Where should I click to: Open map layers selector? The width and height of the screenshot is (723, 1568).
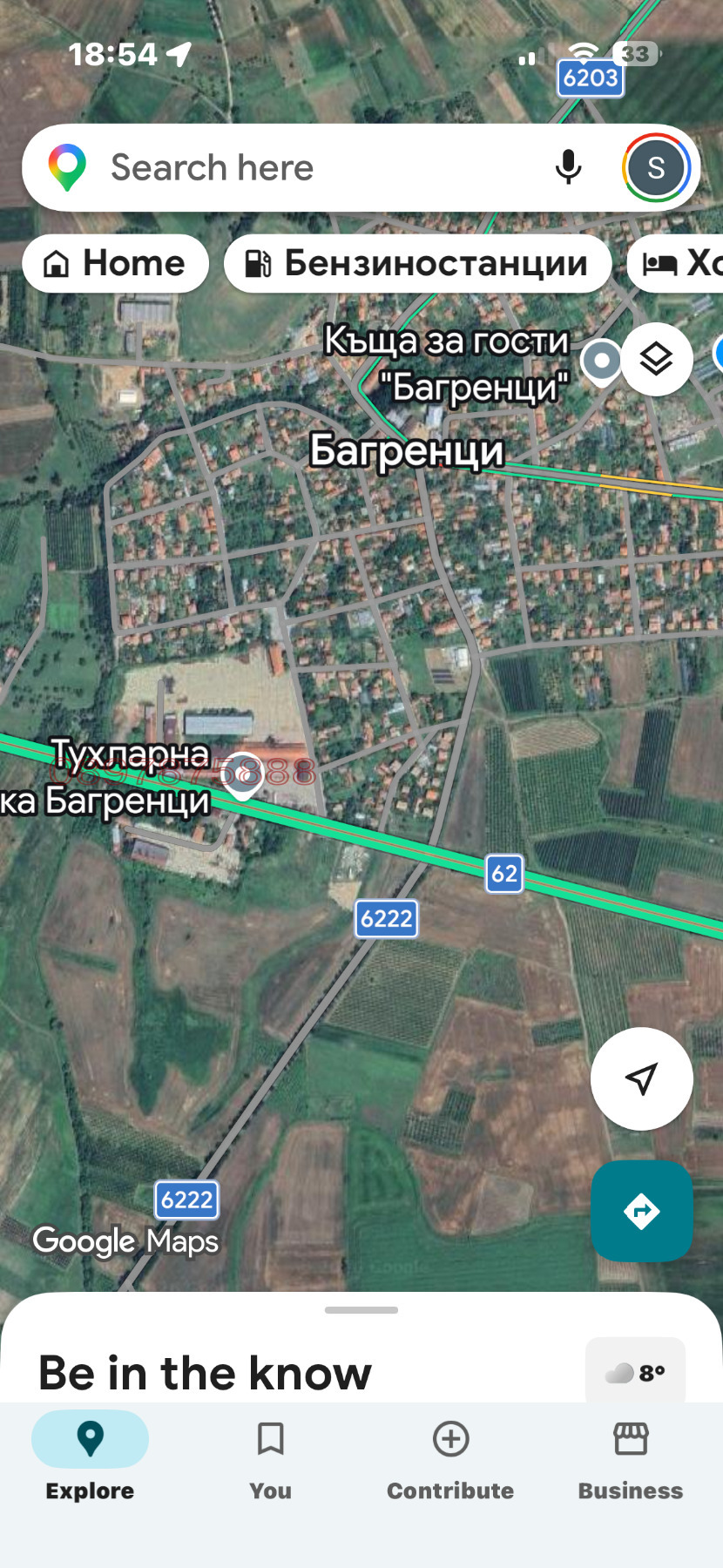(x=656, y=359)
